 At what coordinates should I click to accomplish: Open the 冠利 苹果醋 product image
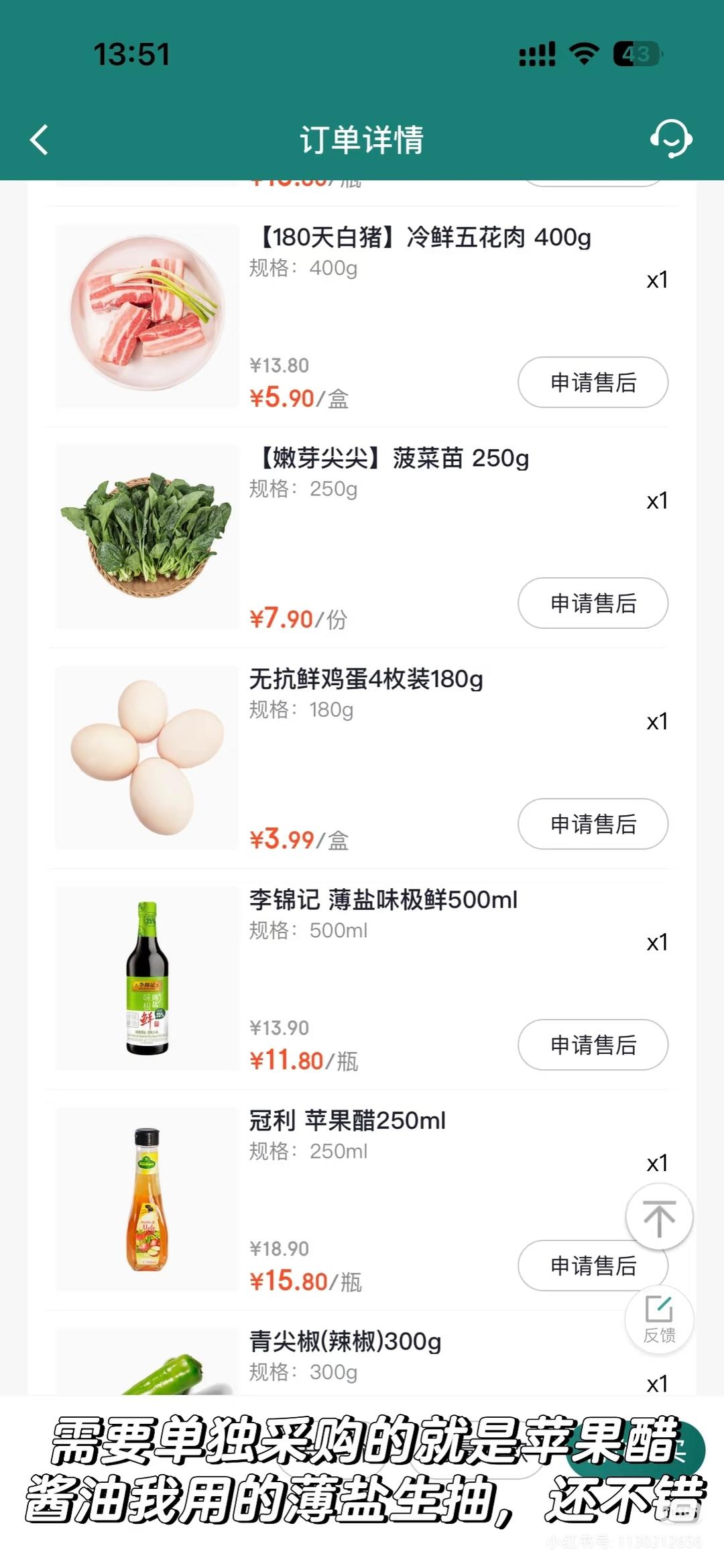coord(147,1199)
